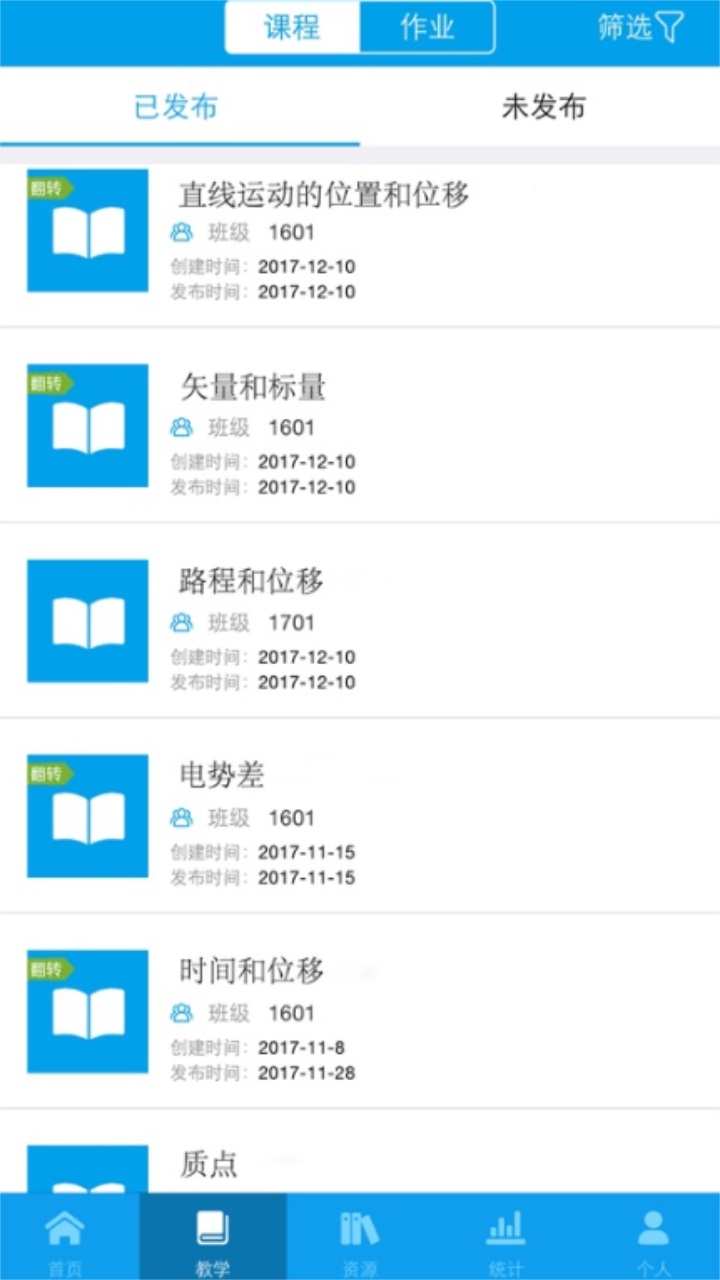Tap class label 1601 under 矢量和标量
Image resolution: width=720 pixels, height=1280 pixels.
[x=291, y=428]
